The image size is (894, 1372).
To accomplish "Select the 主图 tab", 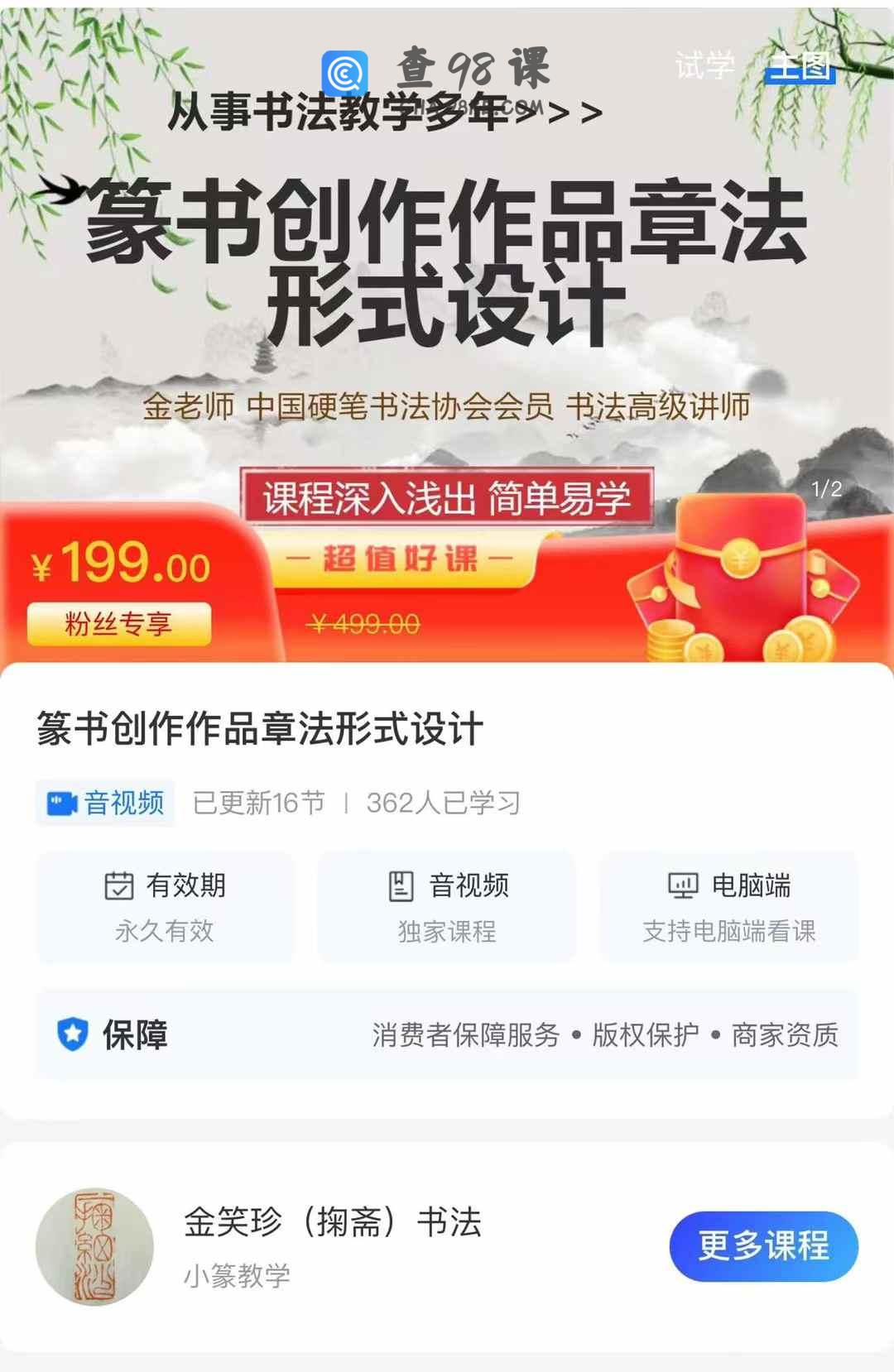I will click(800, 66).
